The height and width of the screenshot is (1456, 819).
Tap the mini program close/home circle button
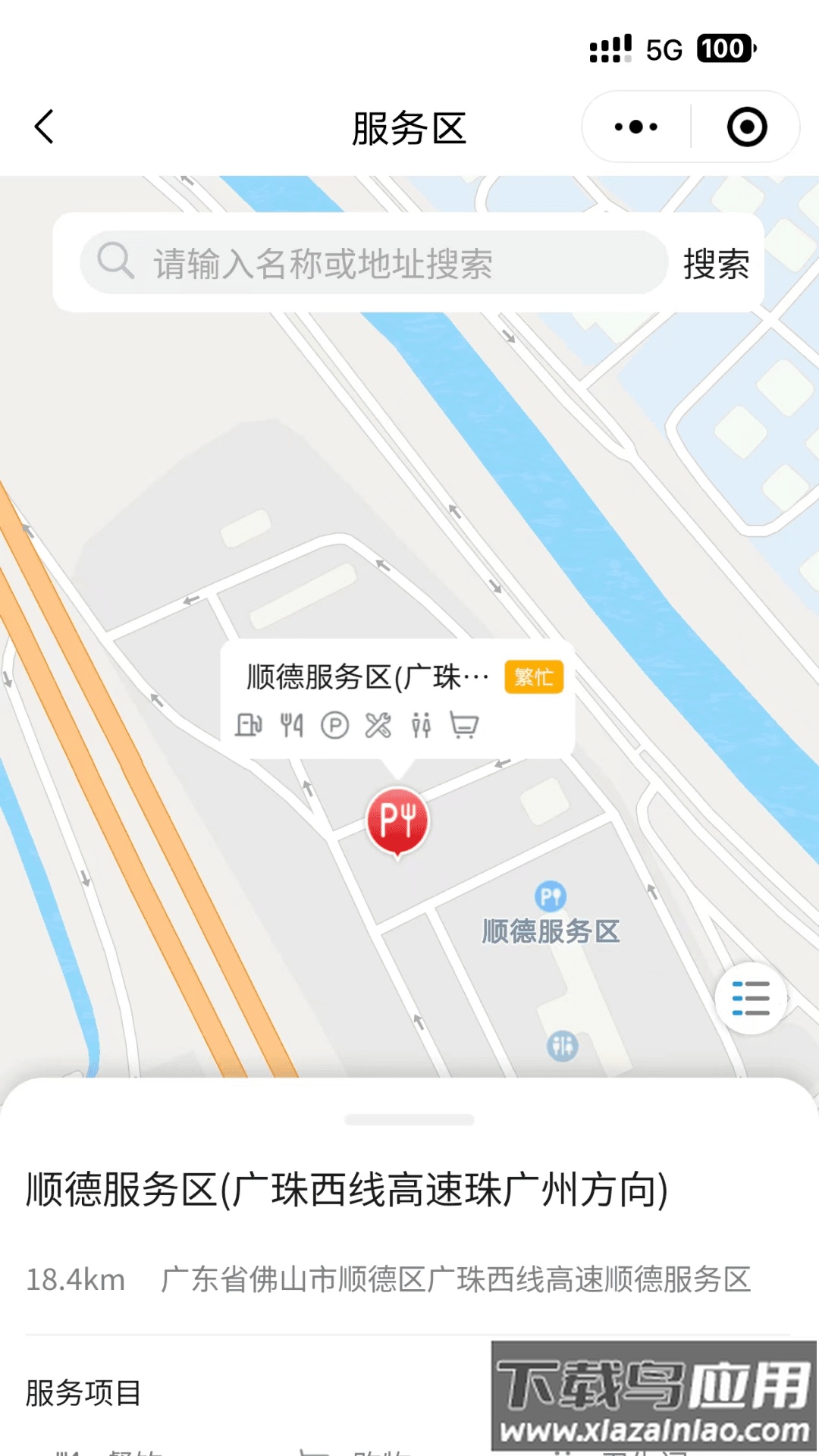[x=746, y=127]
